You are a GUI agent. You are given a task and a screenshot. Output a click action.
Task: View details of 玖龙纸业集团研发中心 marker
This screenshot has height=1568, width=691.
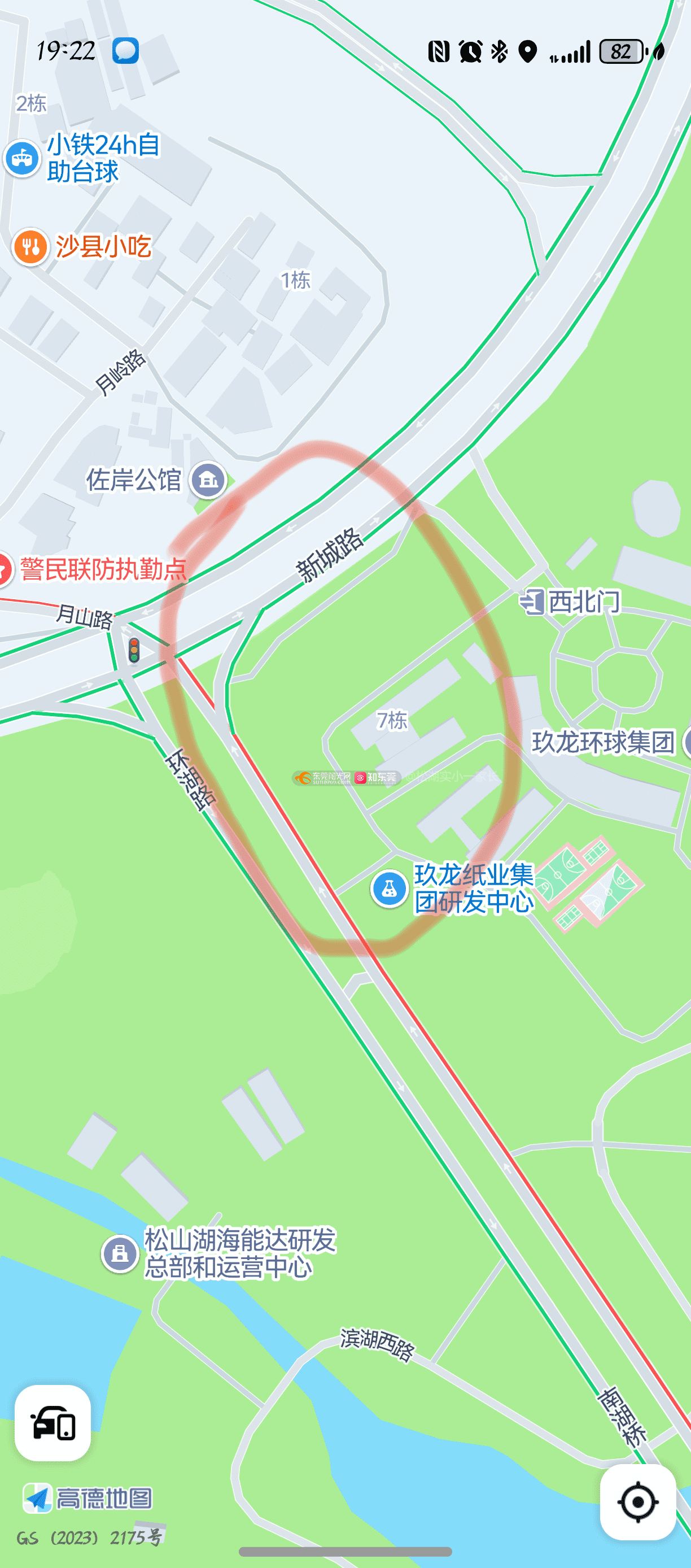(390, 888)
